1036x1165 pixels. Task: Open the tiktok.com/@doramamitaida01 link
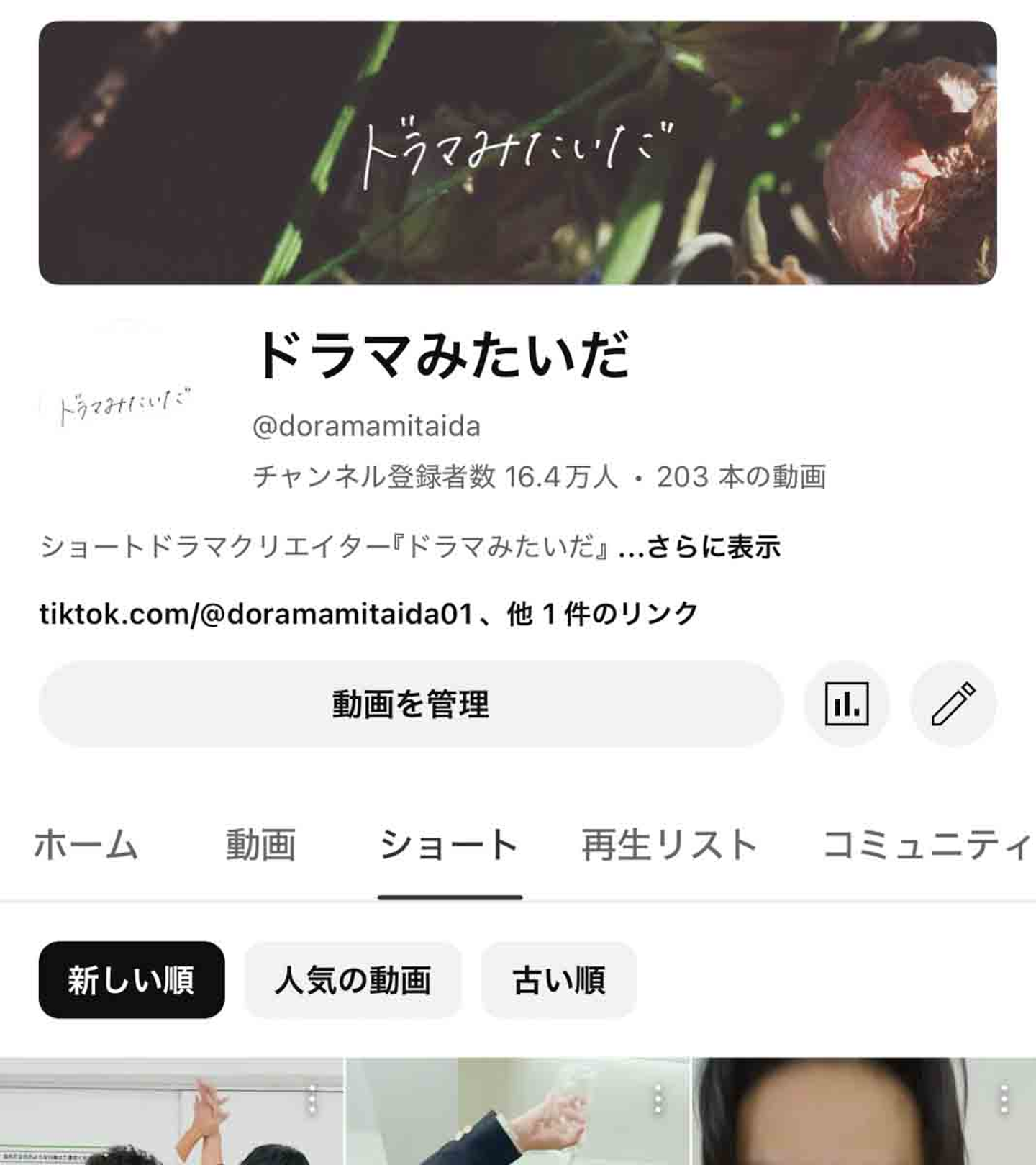coord(256,614)
